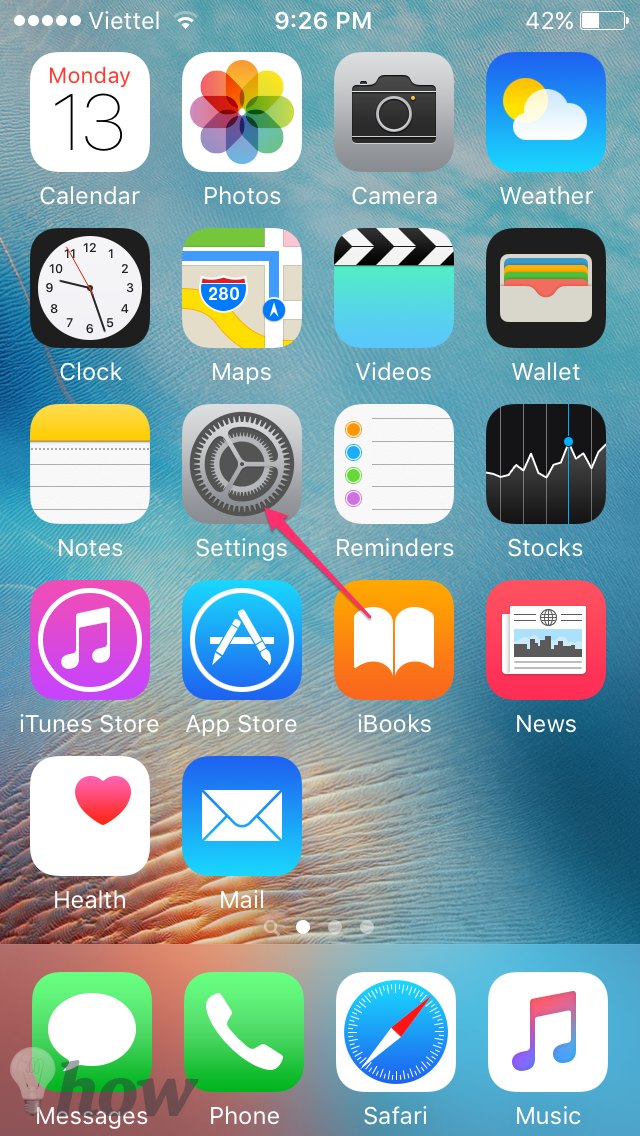Open the Videos app
This screenshot has height=1136, width=640.
point(394,288)
